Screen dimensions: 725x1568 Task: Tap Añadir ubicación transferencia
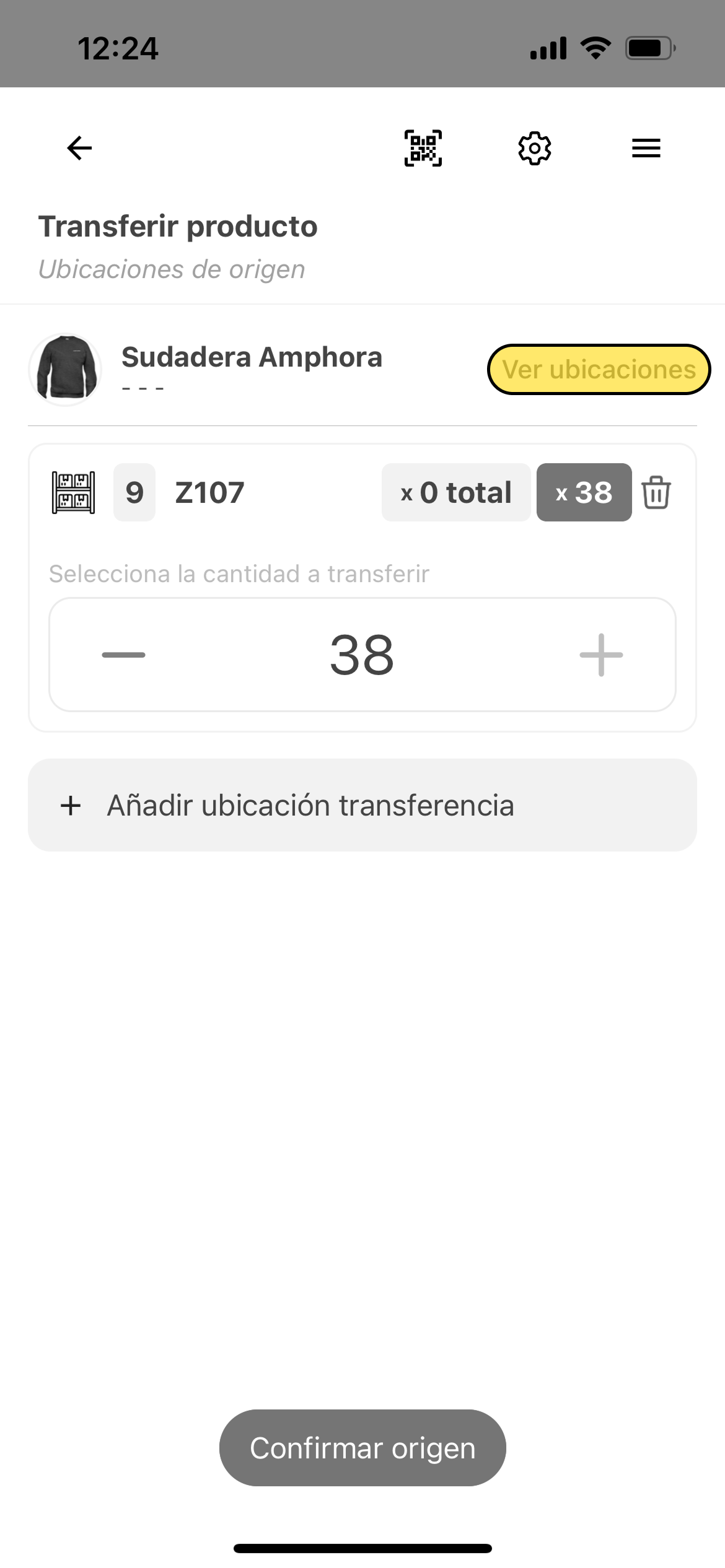(312, 805)
